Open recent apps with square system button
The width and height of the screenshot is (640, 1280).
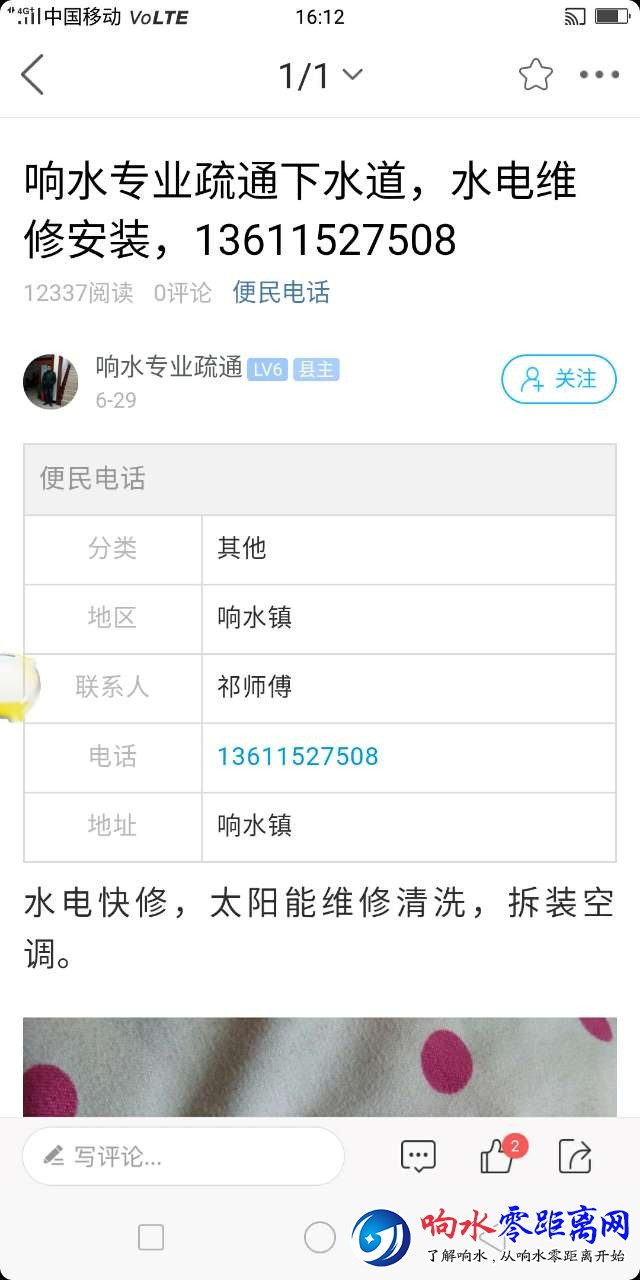click(x=151, y=1238)
